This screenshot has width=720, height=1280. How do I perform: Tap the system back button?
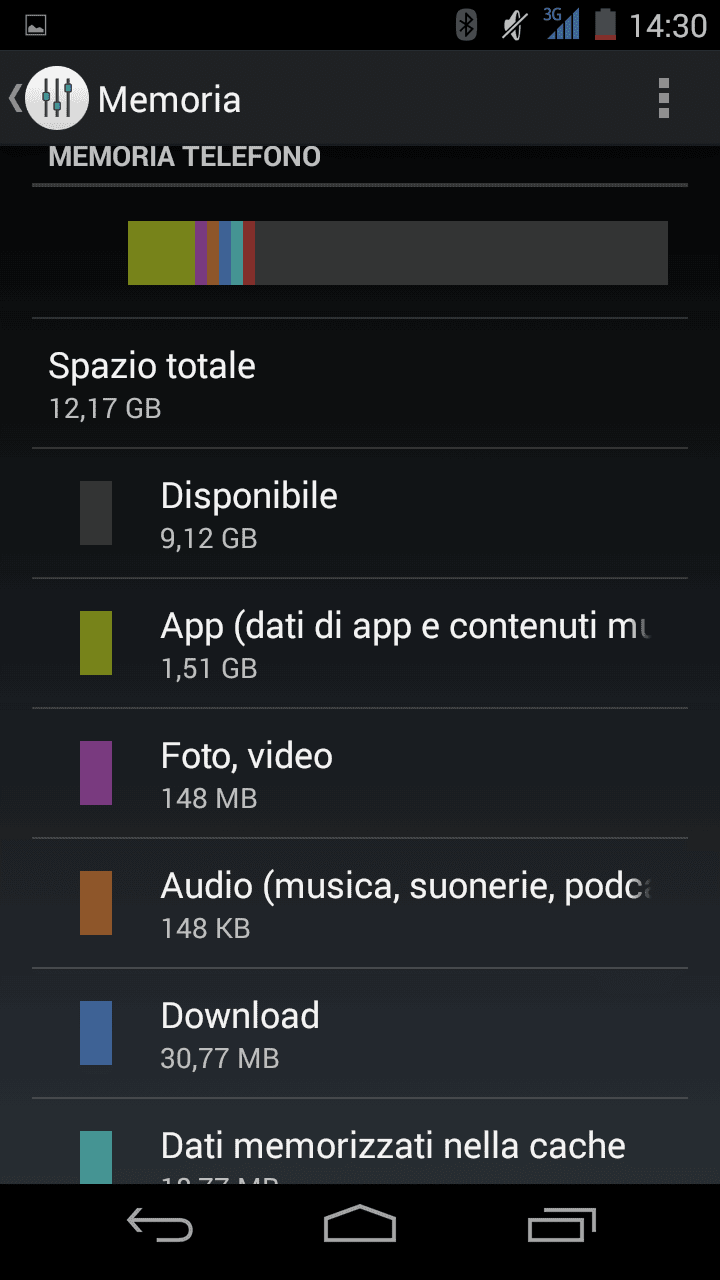coord(159,1224)
